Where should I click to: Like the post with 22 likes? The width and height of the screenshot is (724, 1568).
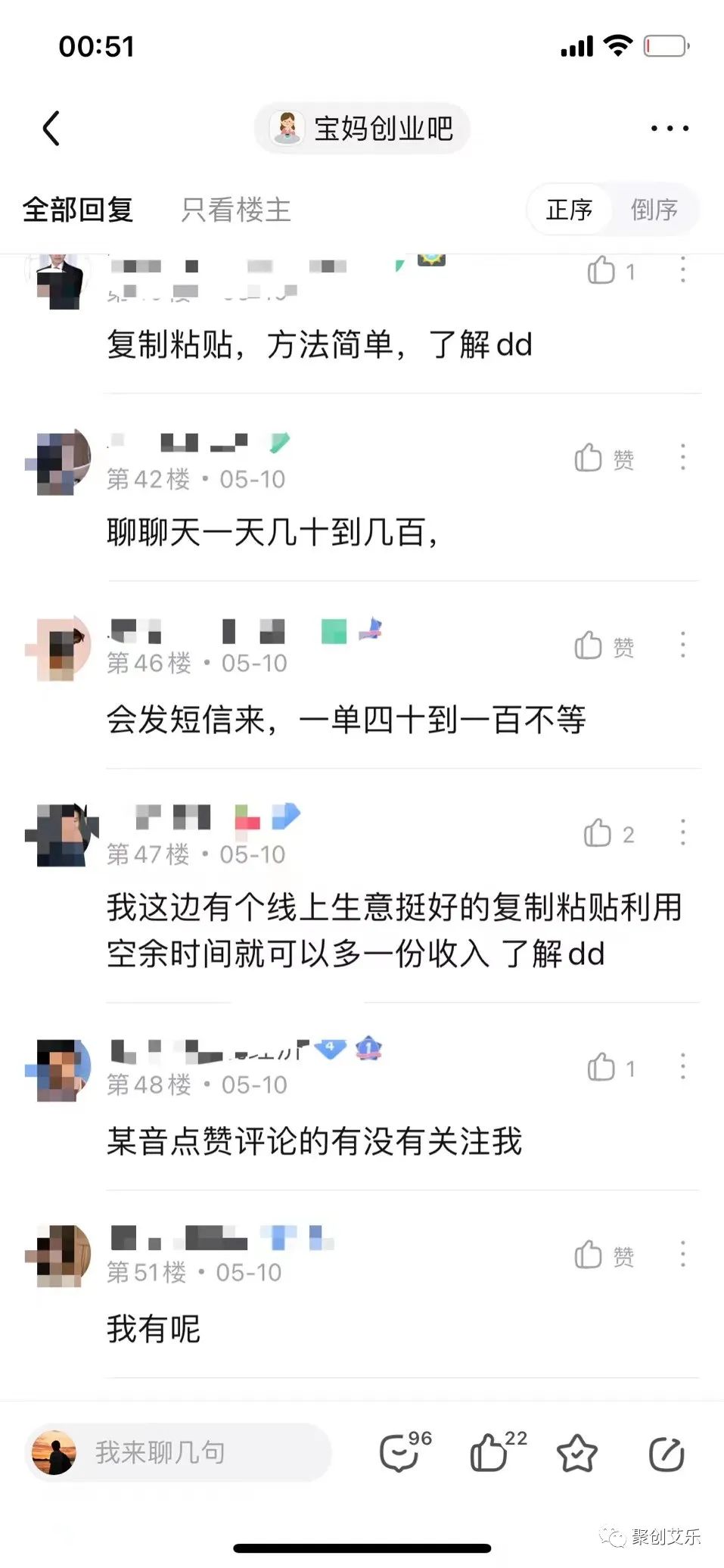[492, 1452]
